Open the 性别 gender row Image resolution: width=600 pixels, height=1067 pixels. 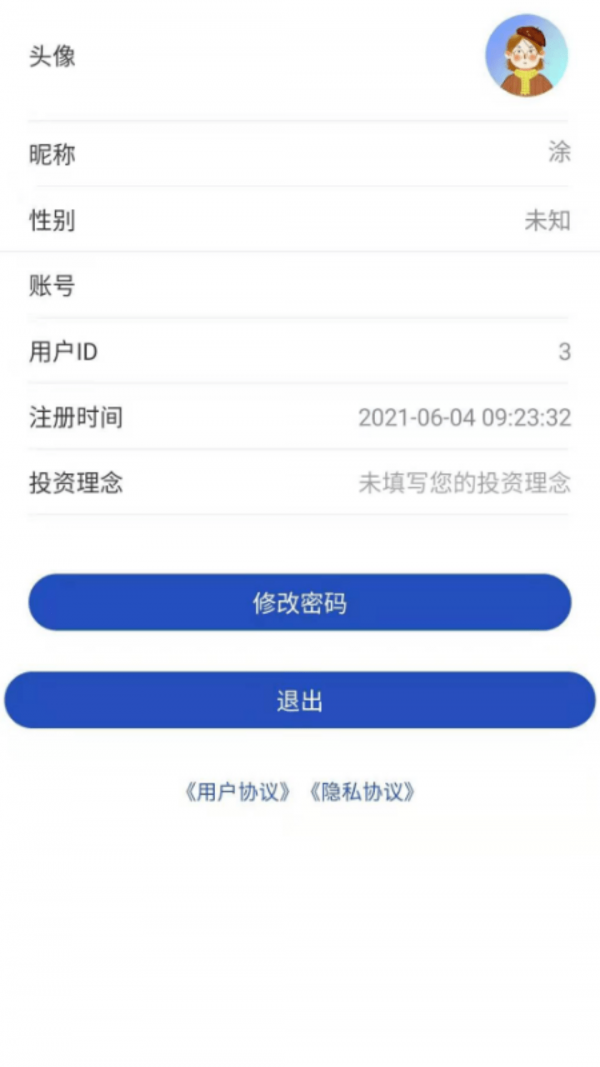point(299,220)
